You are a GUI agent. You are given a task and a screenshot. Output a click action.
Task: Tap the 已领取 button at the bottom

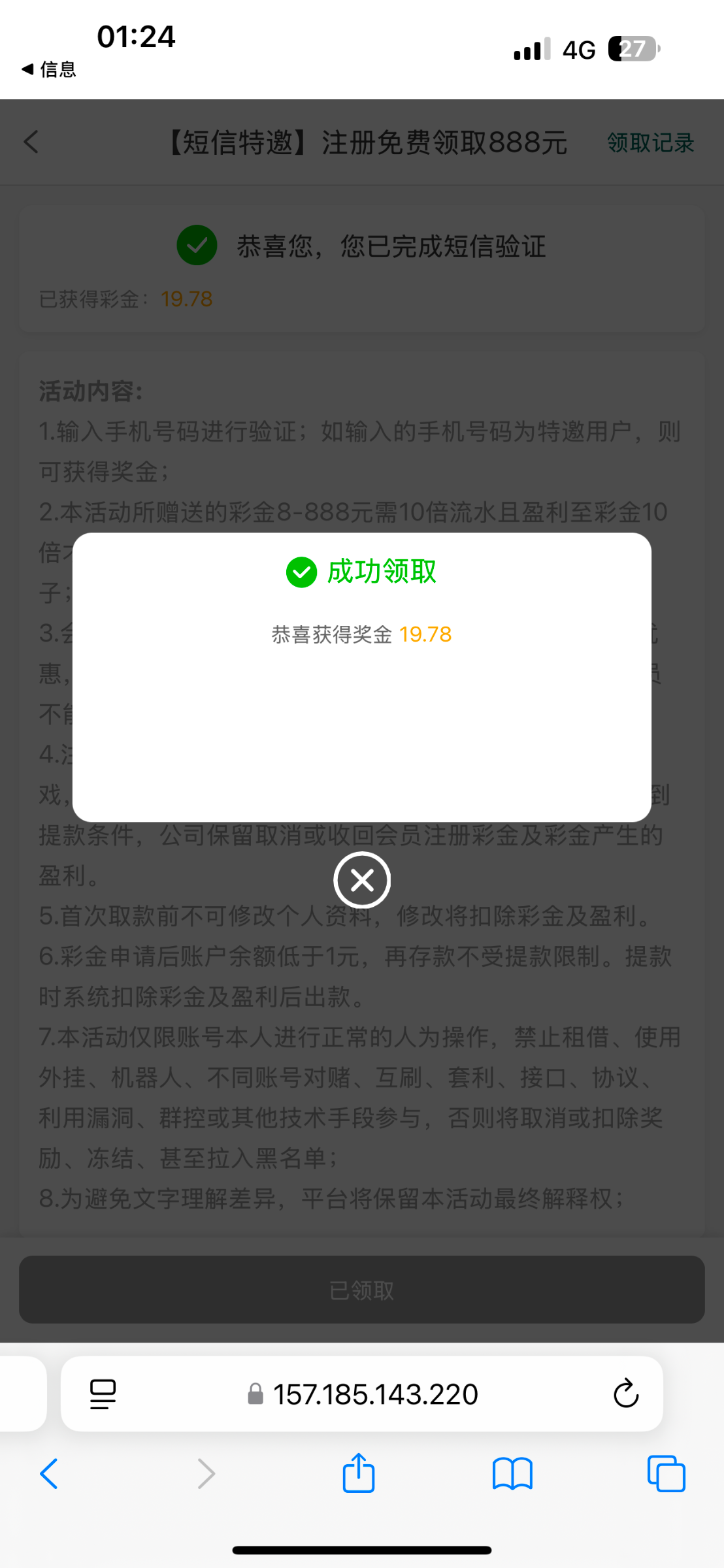tap(361, 1289)
